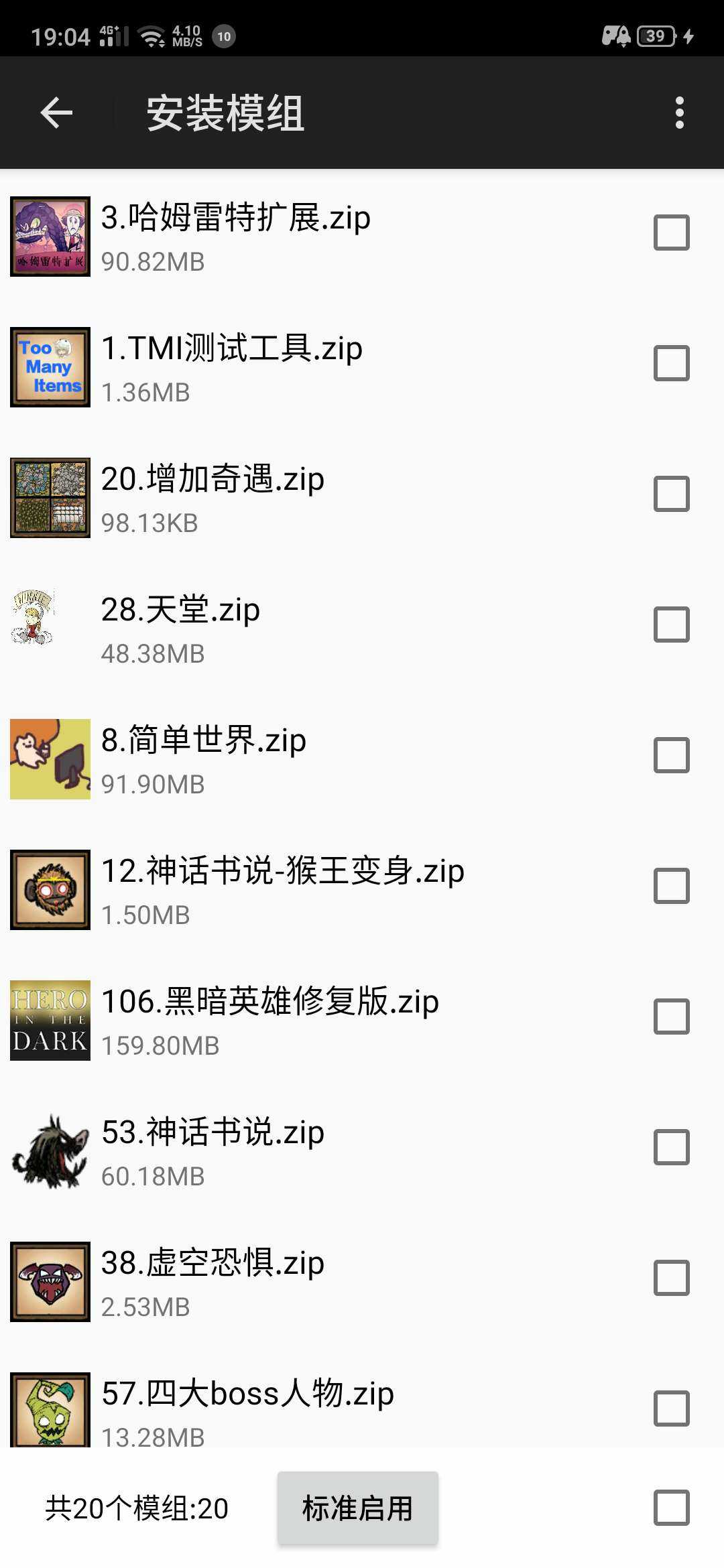724x1568 pixels.
Task: Tap the 简单世界 ghost cover icon
Action: (50, 759)
